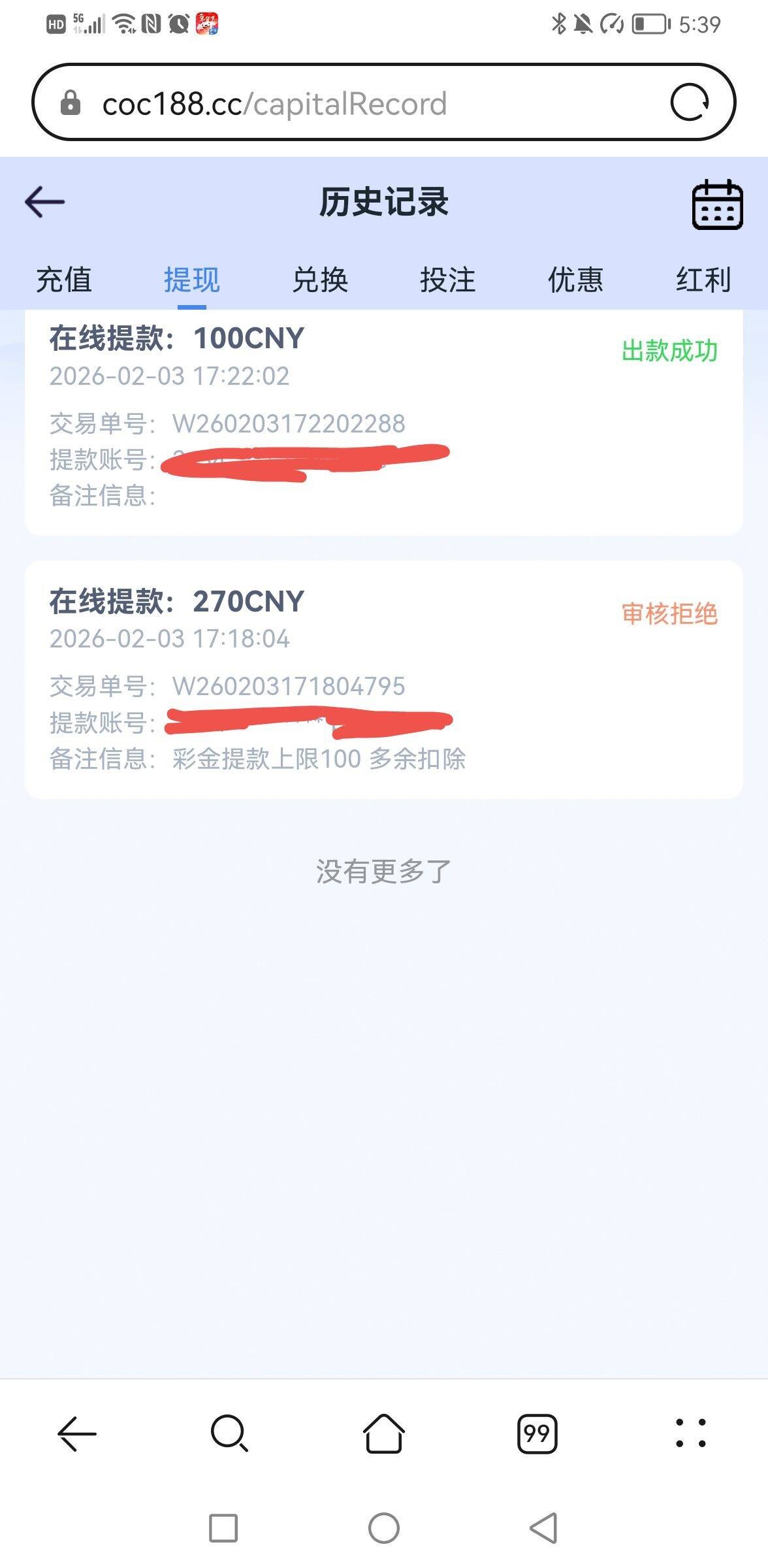Tap the browser back arrow
Viewport: 768px width, 1568px height.
tap(77, 1433)
